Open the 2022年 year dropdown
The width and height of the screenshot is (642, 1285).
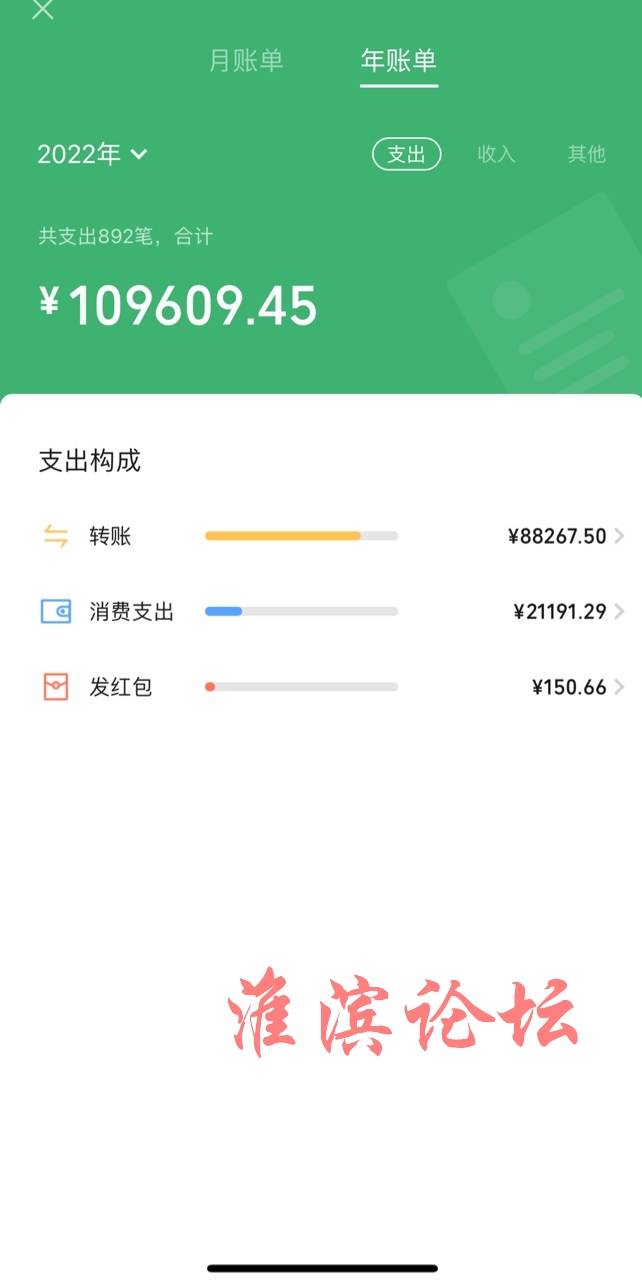pos(92,154)
